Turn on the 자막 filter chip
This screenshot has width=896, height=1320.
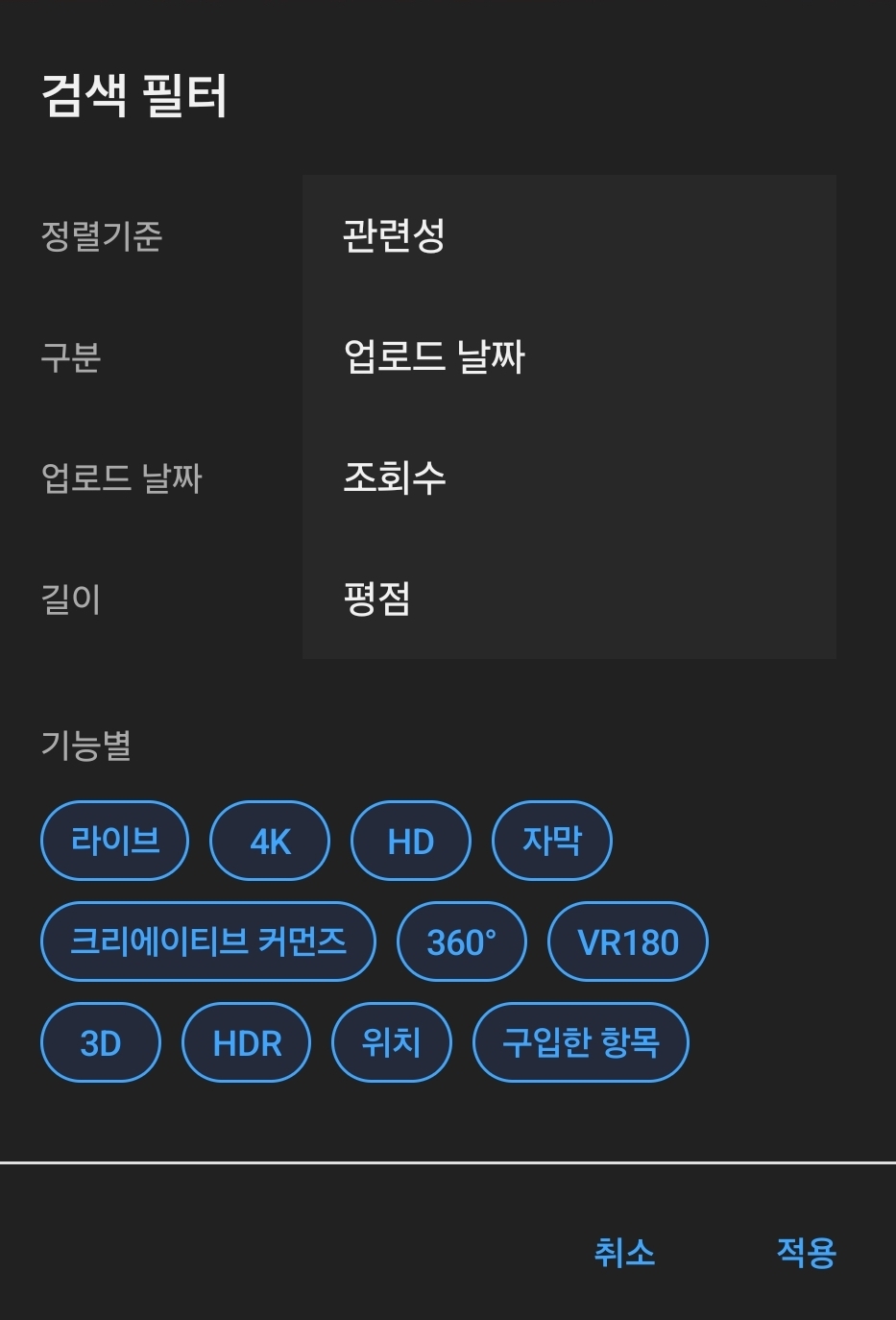551,841
